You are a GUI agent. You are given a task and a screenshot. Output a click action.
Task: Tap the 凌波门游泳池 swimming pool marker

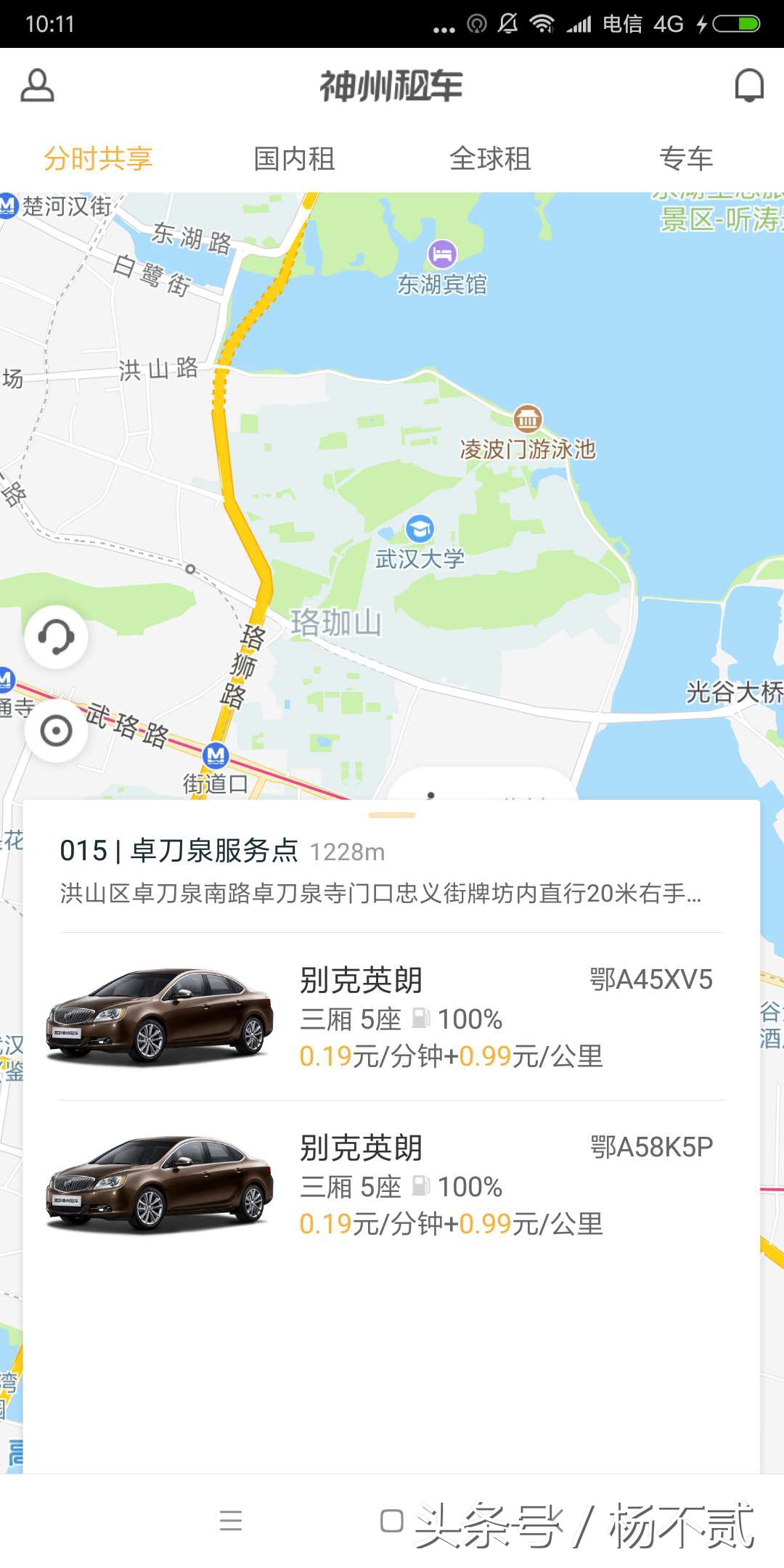[x=528, y=419]
